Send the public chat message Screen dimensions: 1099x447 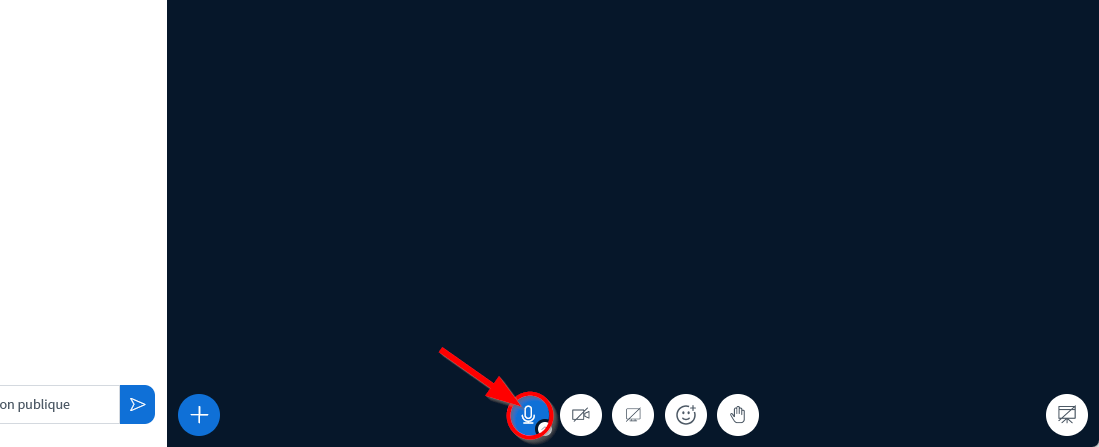coord(137,404)
